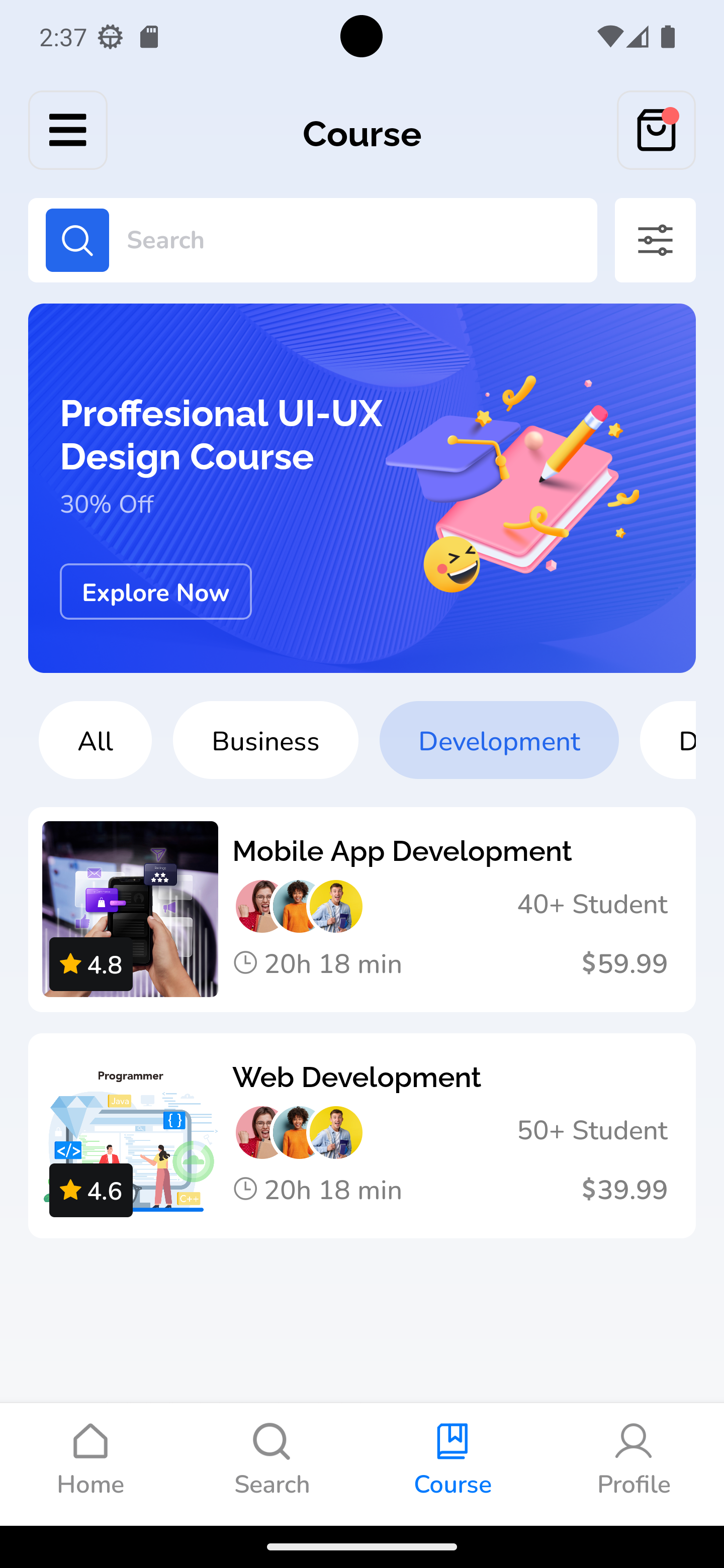This screenshot has height=1568, width=724.
Task: Keep Development category selected
Action: (x=499, y=740)
